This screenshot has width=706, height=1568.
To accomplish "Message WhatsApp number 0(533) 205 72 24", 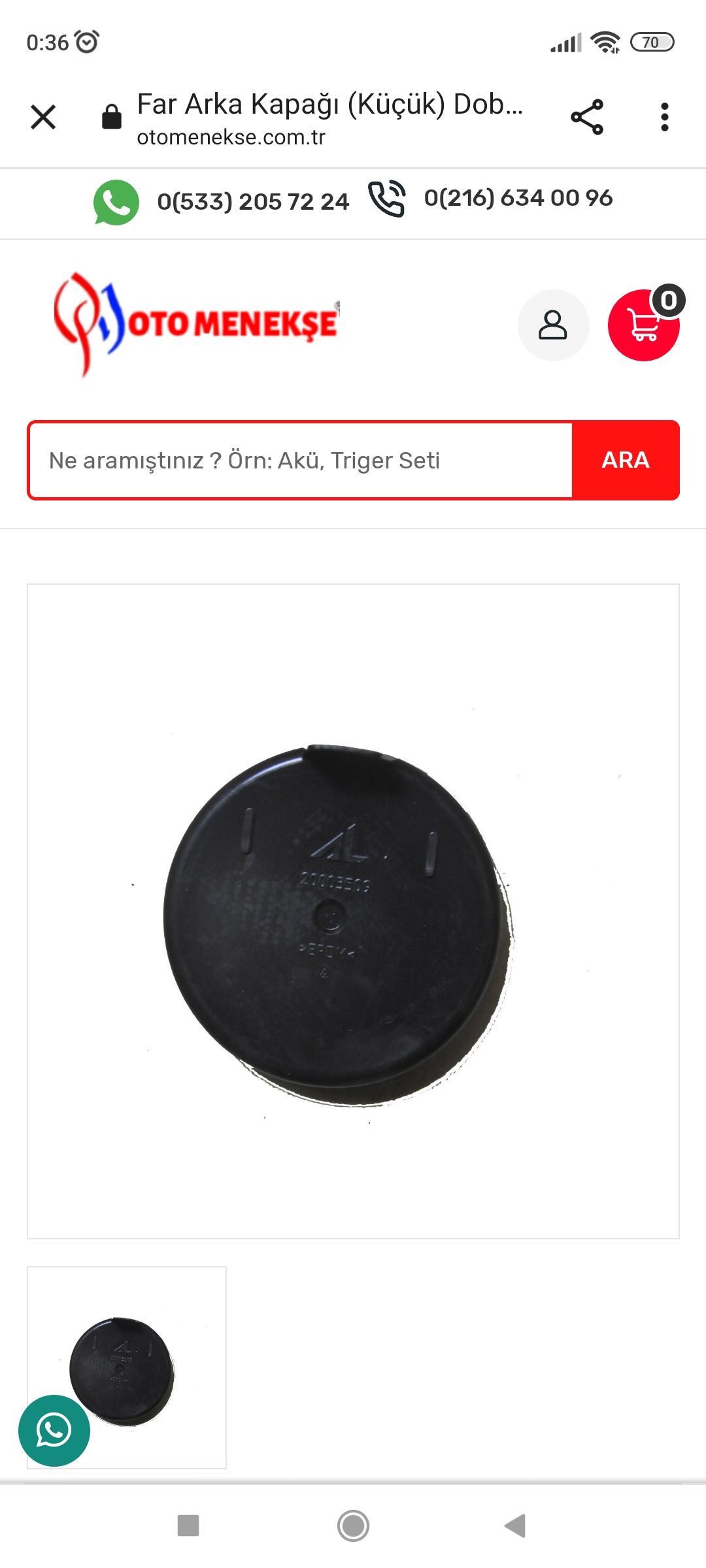I will coord(252,202).
